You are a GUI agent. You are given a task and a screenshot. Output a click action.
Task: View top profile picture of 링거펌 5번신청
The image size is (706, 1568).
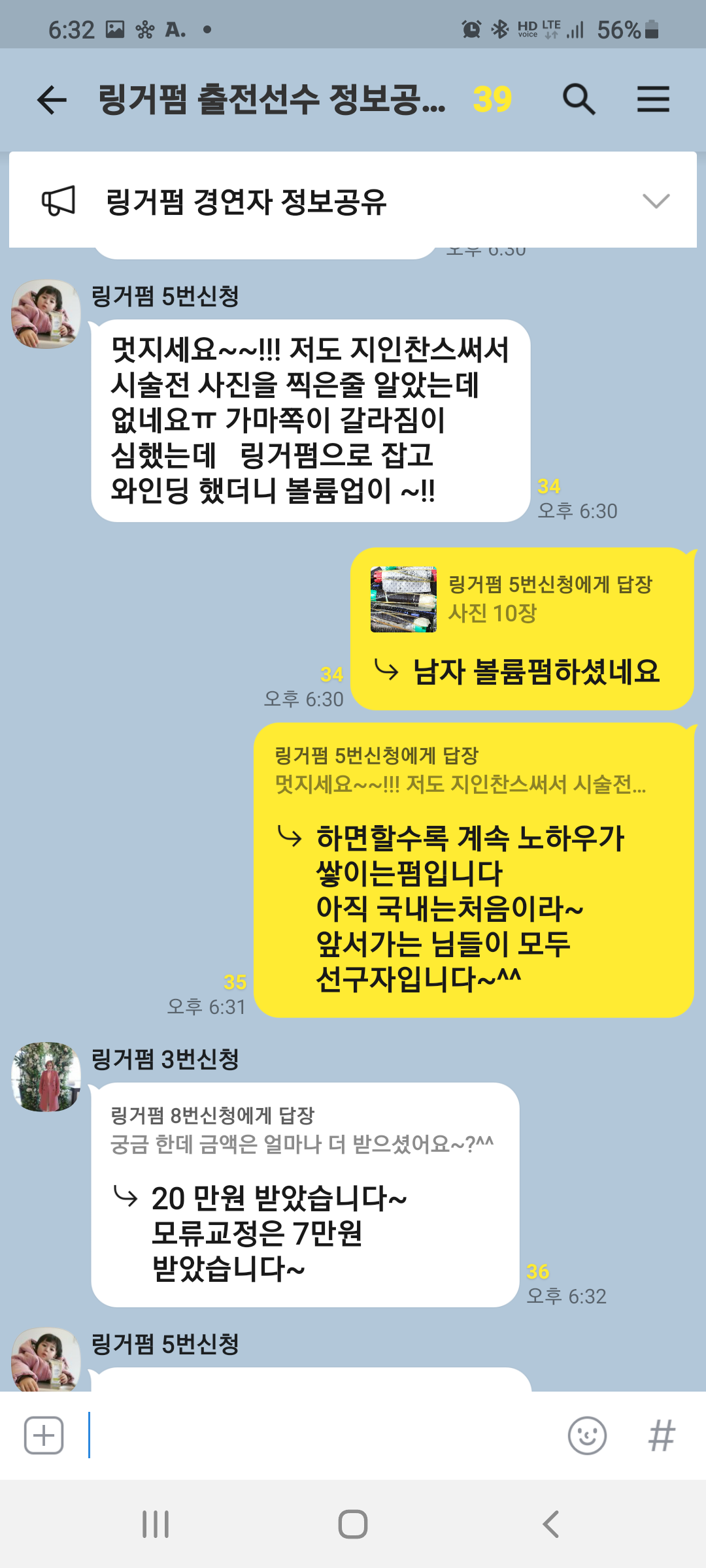click(x=46, y=314)
